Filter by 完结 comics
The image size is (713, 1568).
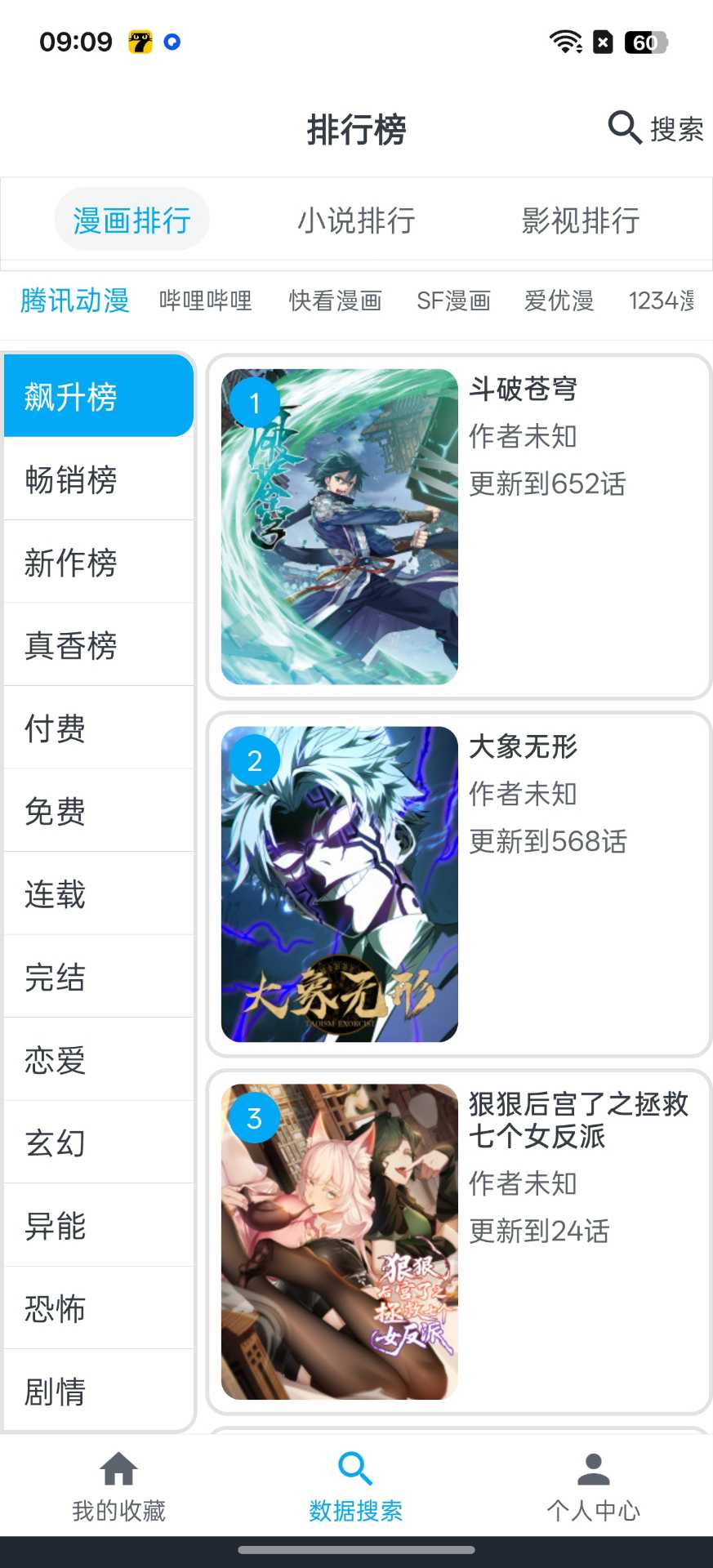[98, 977]
